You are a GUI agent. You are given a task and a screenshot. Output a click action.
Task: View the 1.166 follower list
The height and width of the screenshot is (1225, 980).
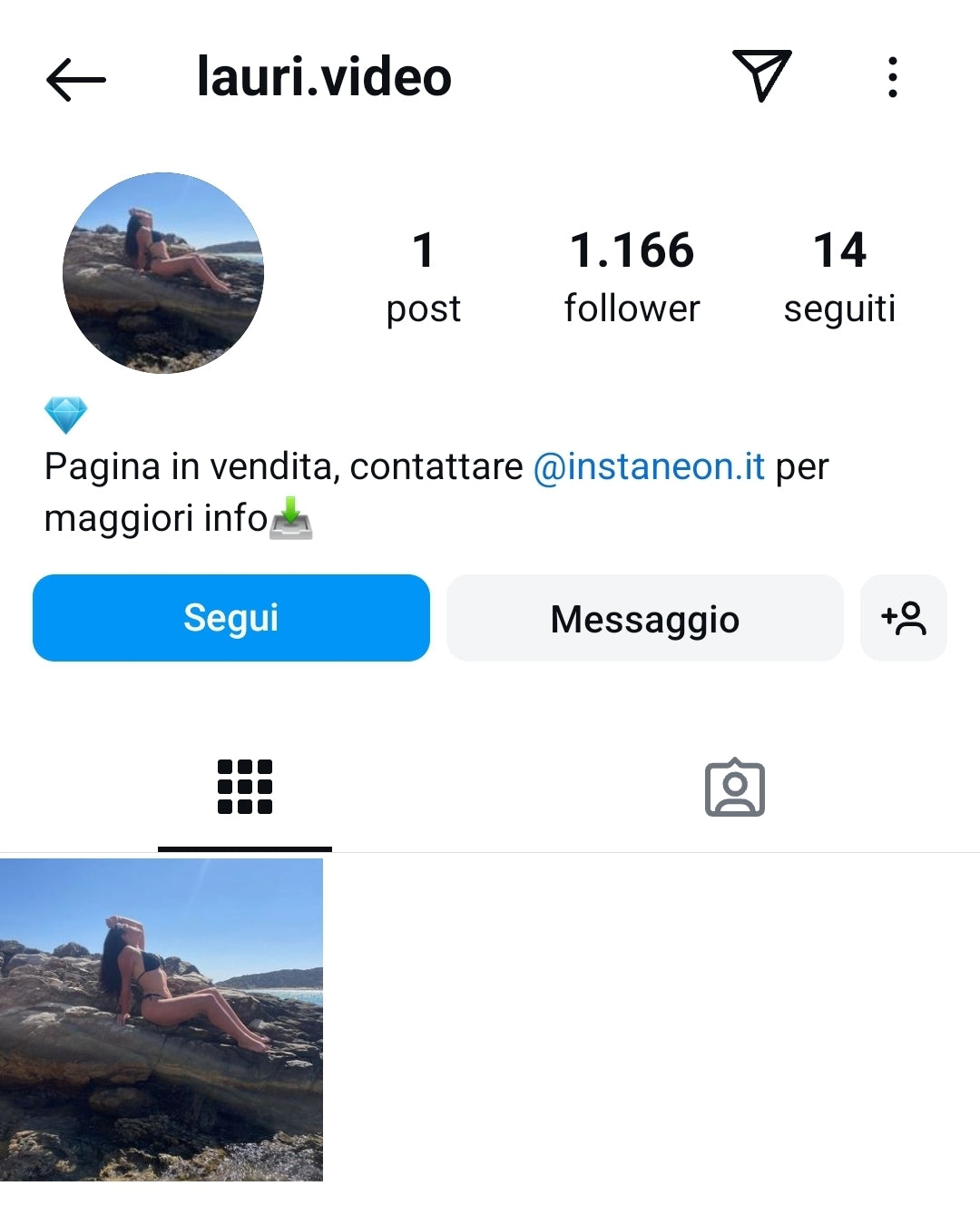click(632, 276)
